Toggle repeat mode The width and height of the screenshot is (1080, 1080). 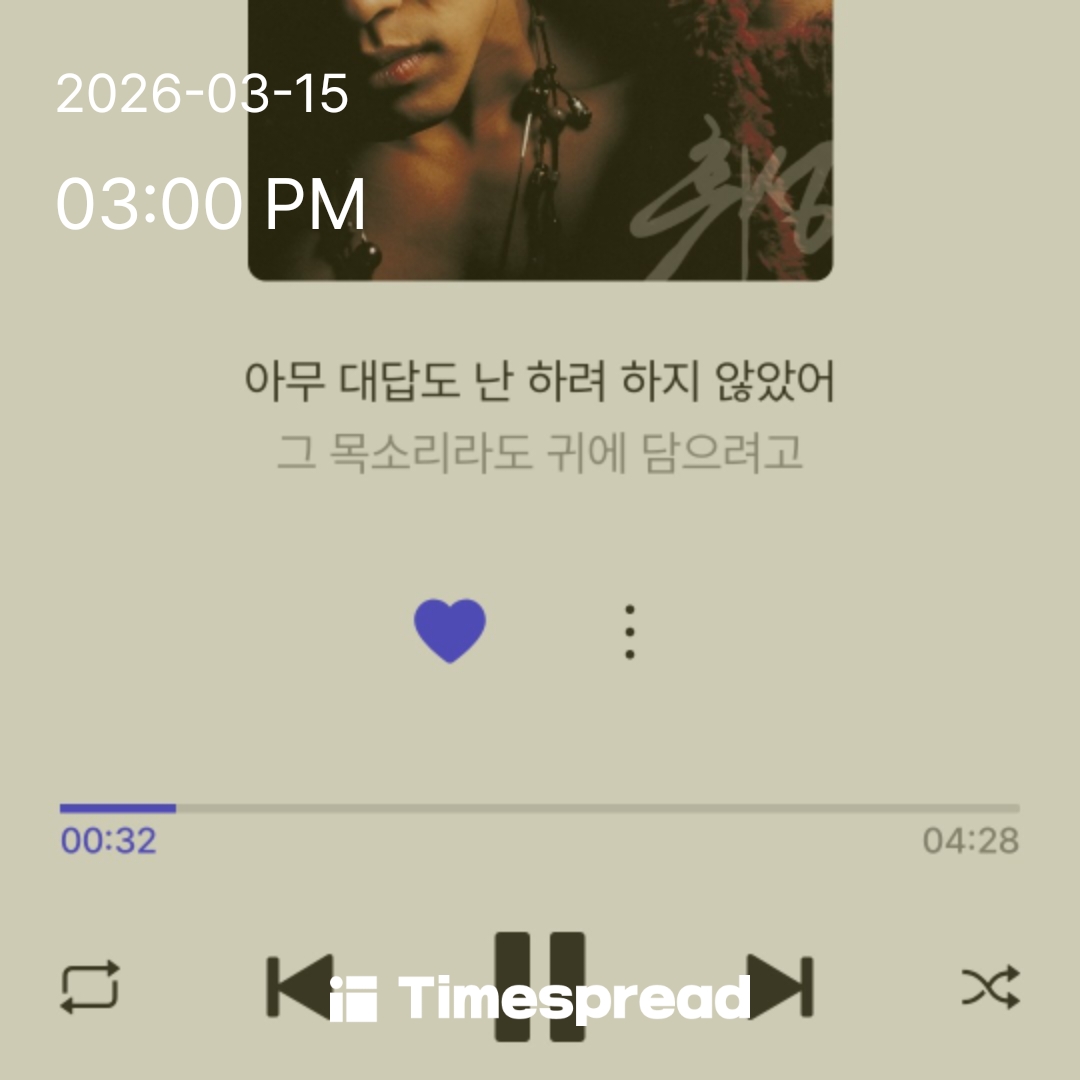coord(90,987)
